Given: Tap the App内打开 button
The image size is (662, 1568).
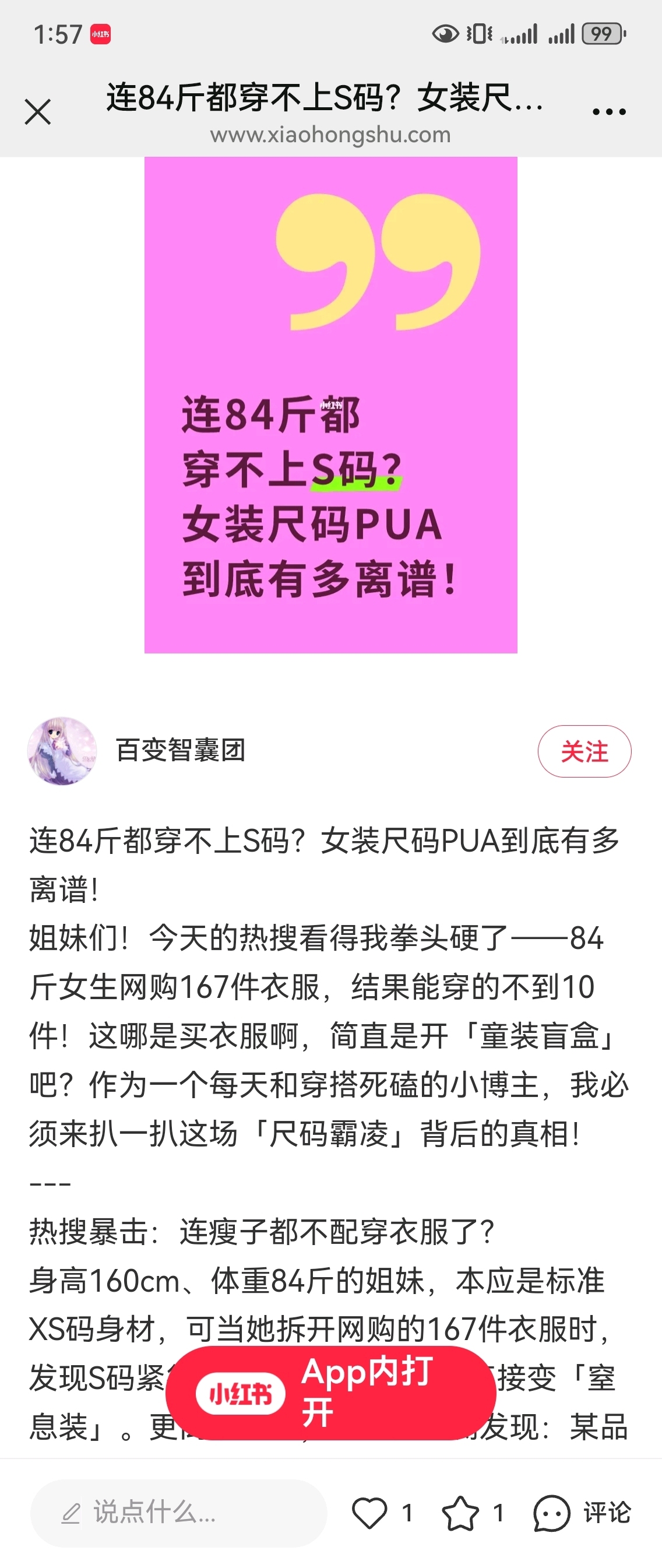Looking at the screenshot, I should point(330,1393).
